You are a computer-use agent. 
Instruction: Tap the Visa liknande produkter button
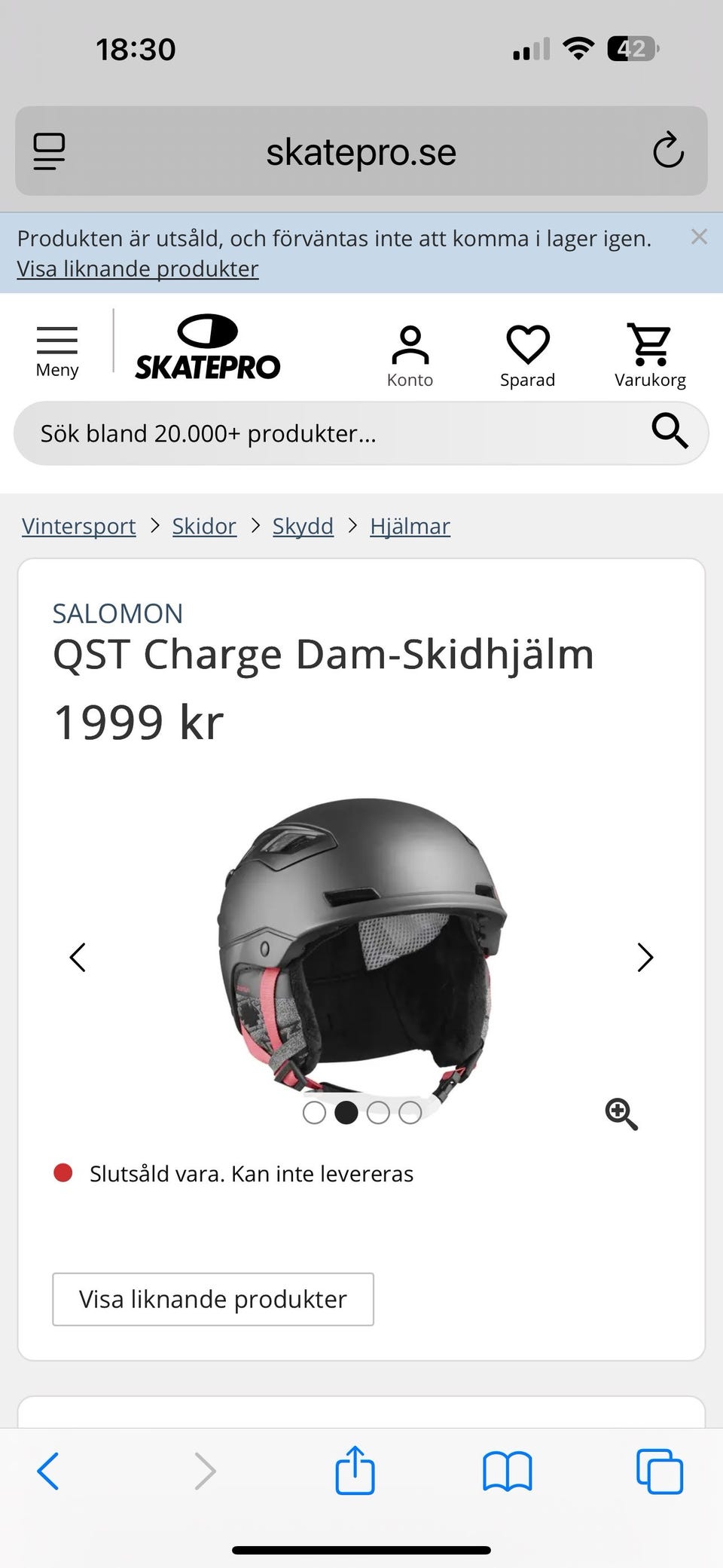213,1299
